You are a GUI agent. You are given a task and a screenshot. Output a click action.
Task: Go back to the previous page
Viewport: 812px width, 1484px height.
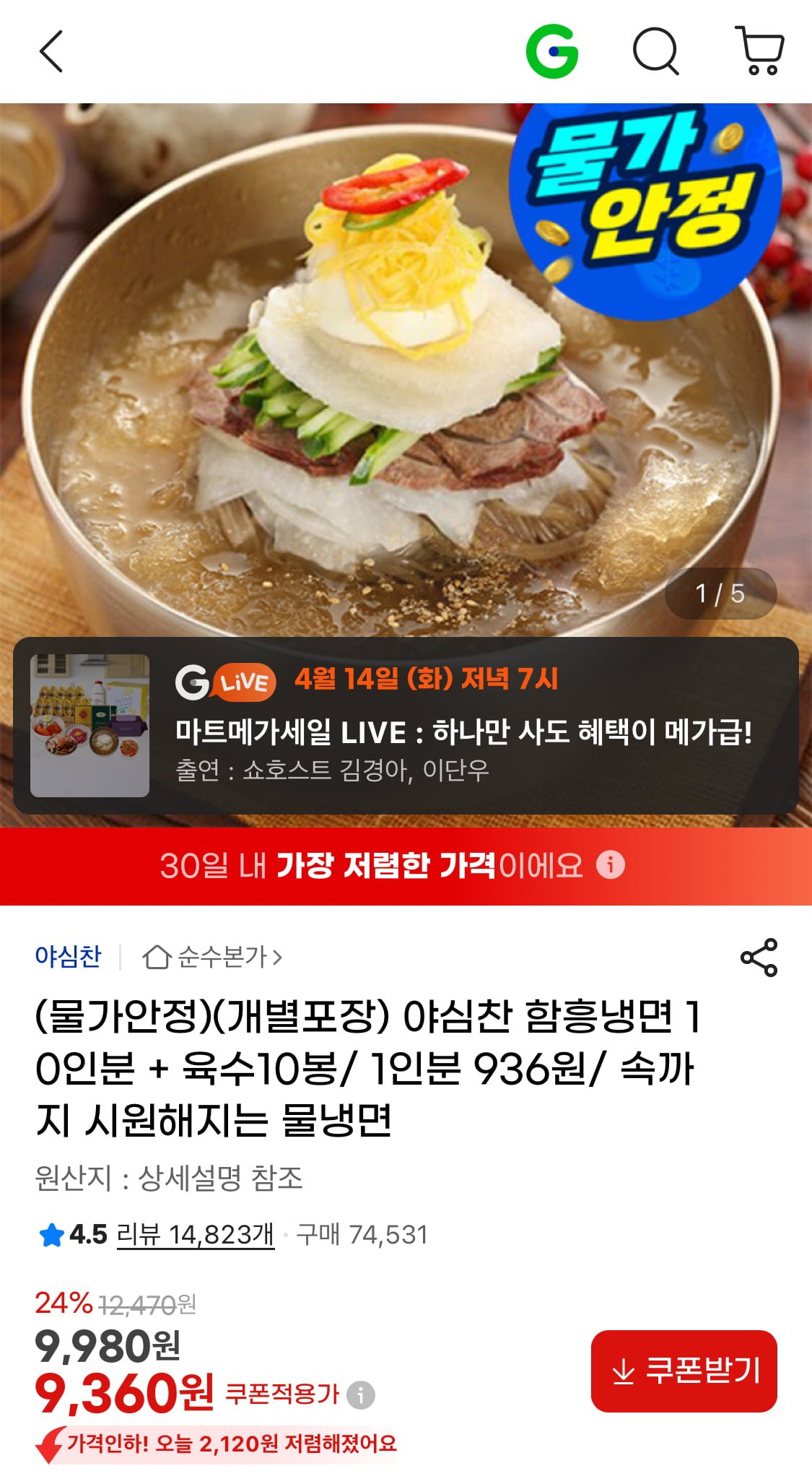pos(51,51)
